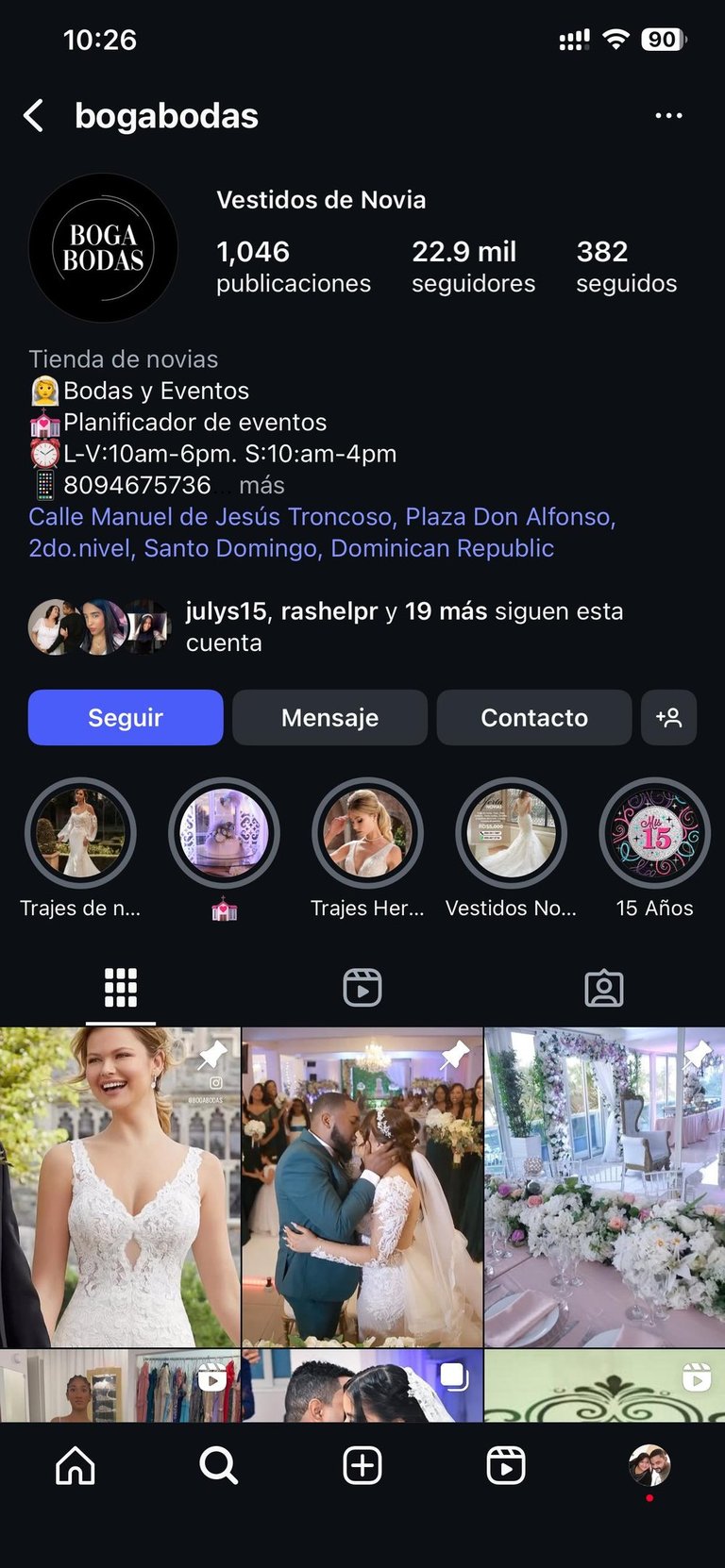Open the Trajes de n... story highlight

coord(80,834)
